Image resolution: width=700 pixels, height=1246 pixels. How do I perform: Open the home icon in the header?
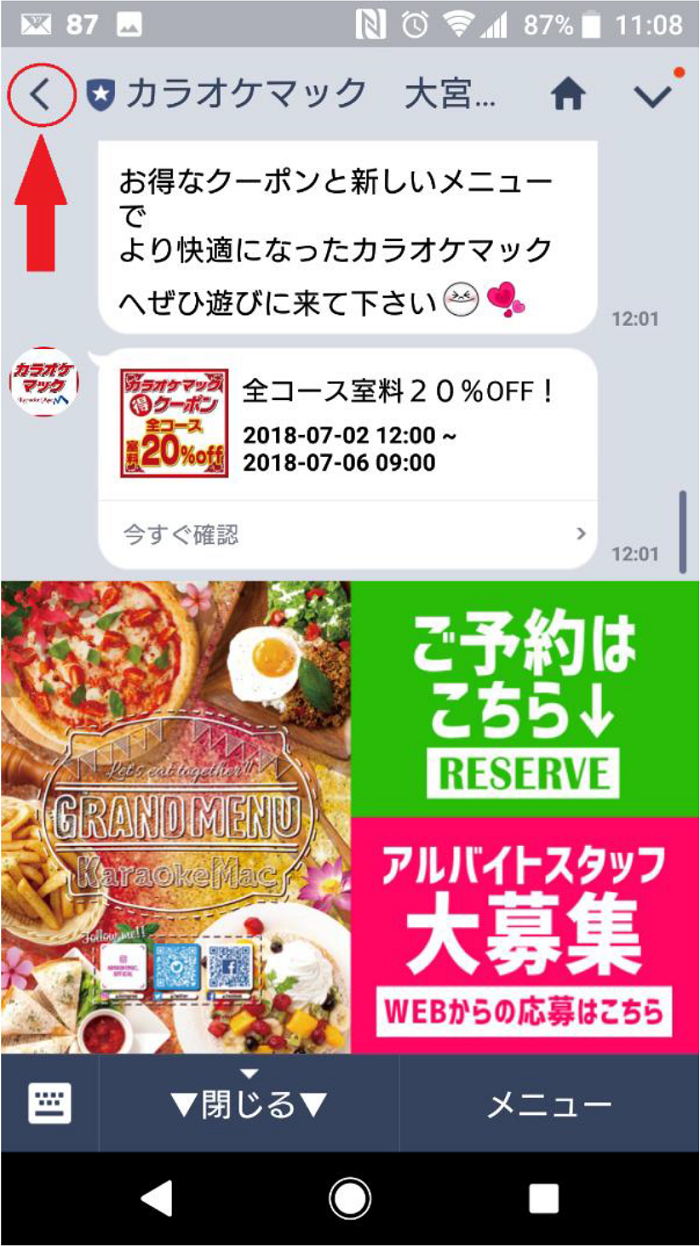568,95
